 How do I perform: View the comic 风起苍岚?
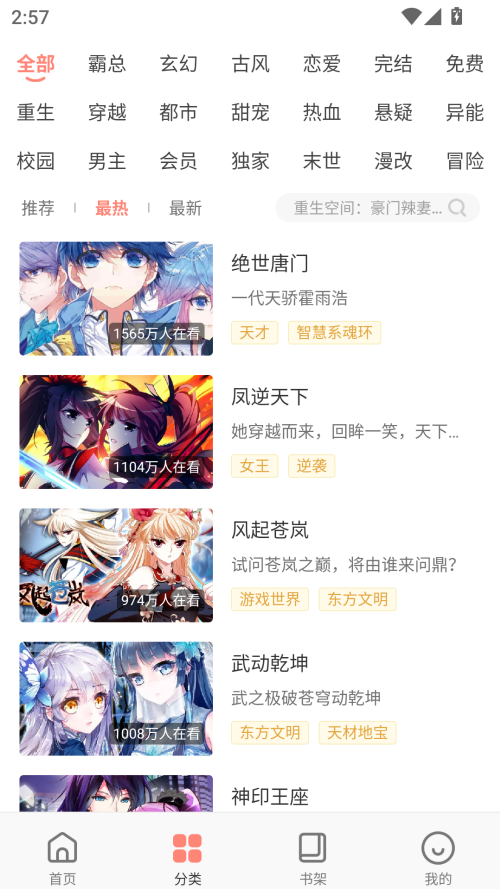pos(249,565)
